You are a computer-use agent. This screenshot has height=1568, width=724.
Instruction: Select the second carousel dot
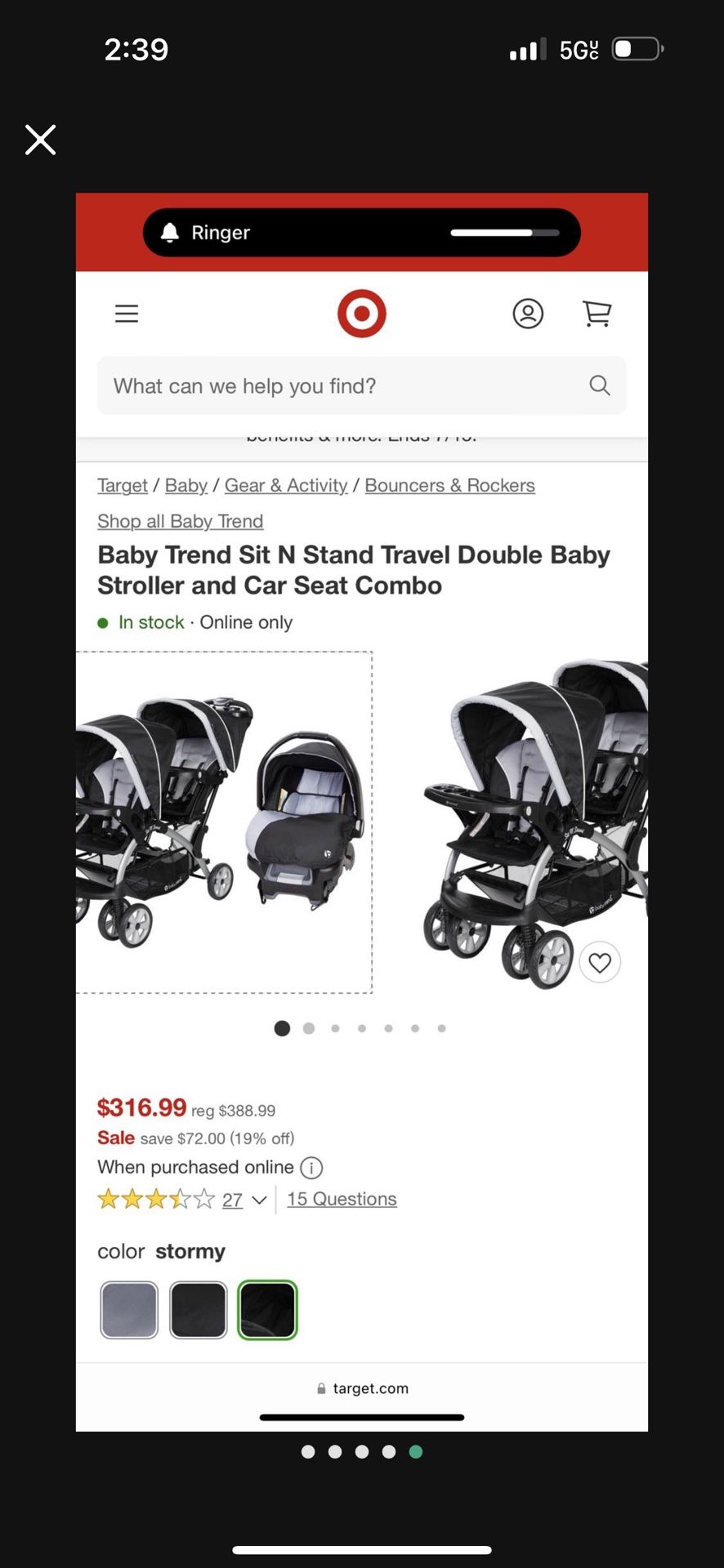(308, 1027)
